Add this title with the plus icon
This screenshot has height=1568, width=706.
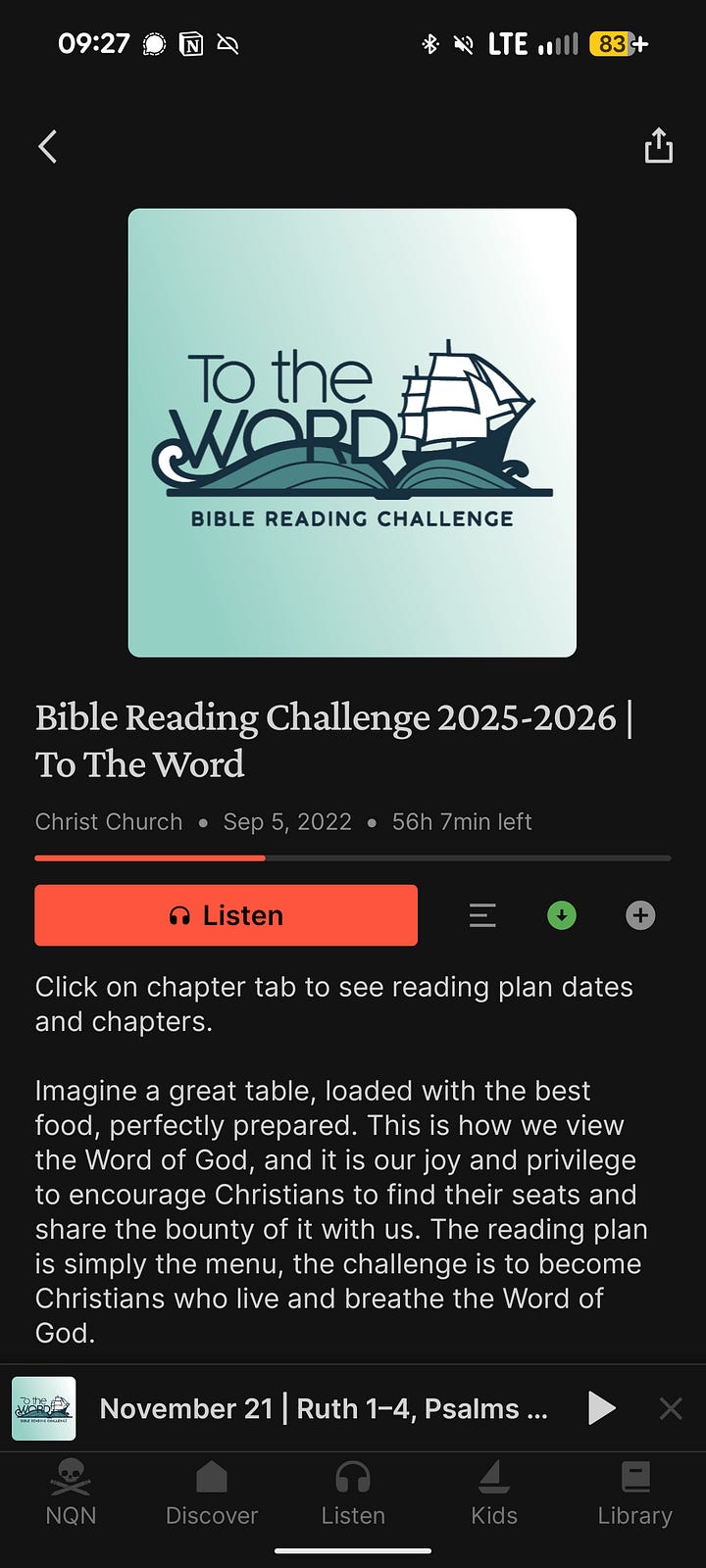point(640,915)
